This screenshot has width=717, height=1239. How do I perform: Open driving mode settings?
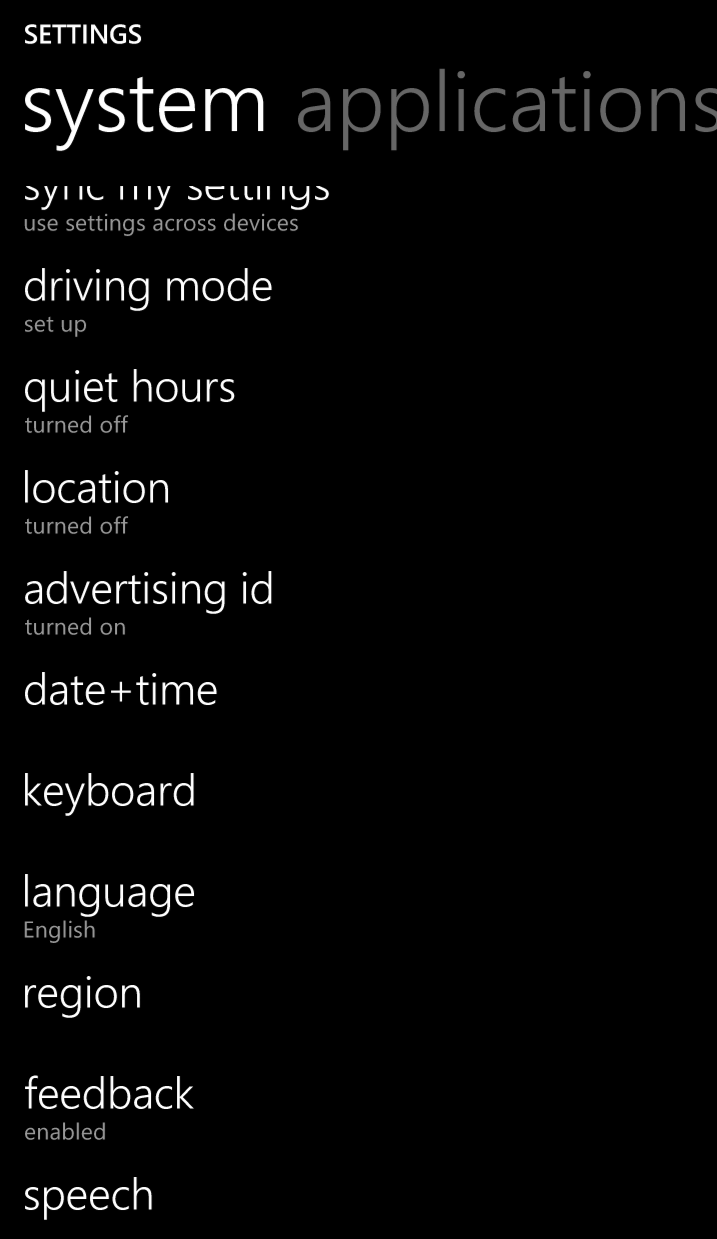pyautogui.click(x=358, y=299)
